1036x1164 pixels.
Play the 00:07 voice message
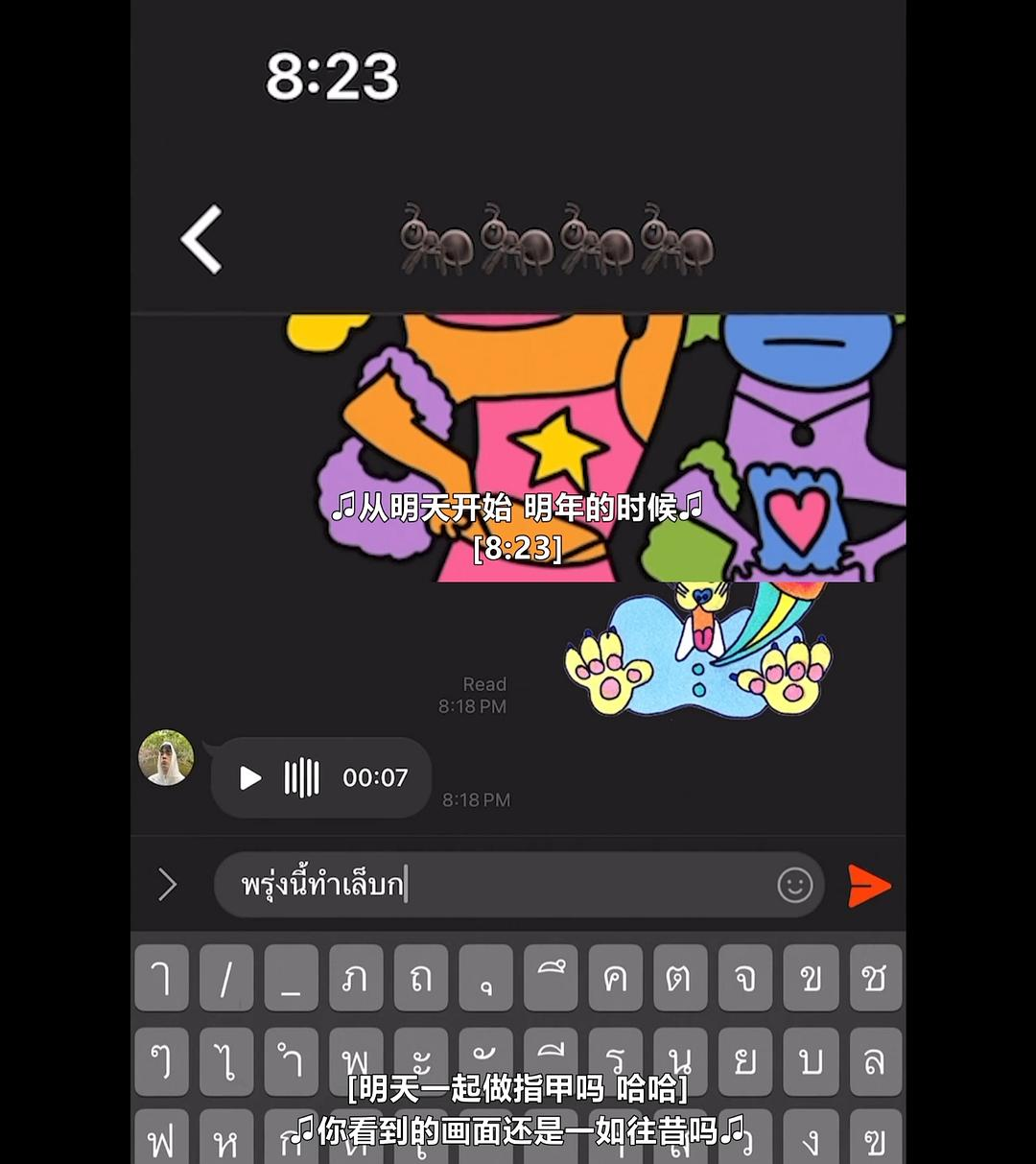pos(249,777)
